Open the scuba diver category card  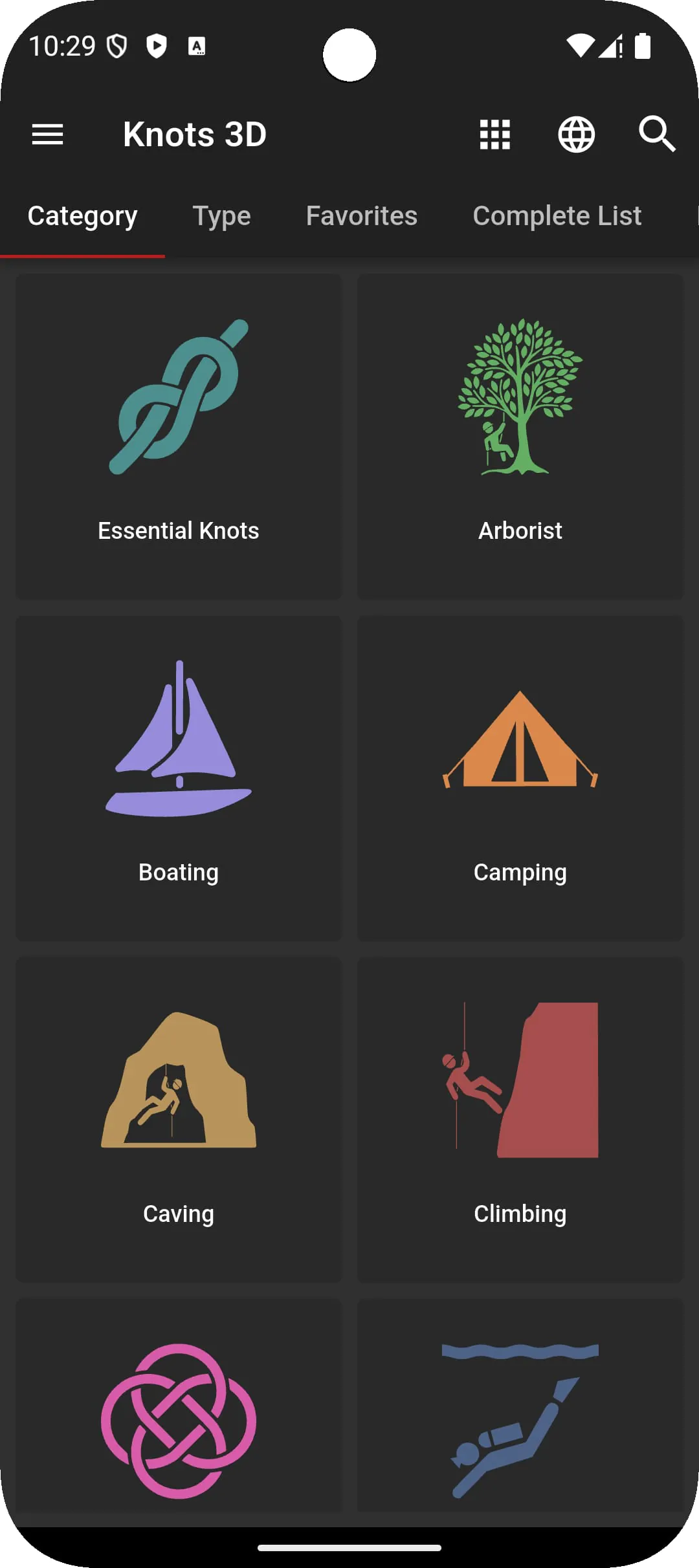(x=520, y=1417)
